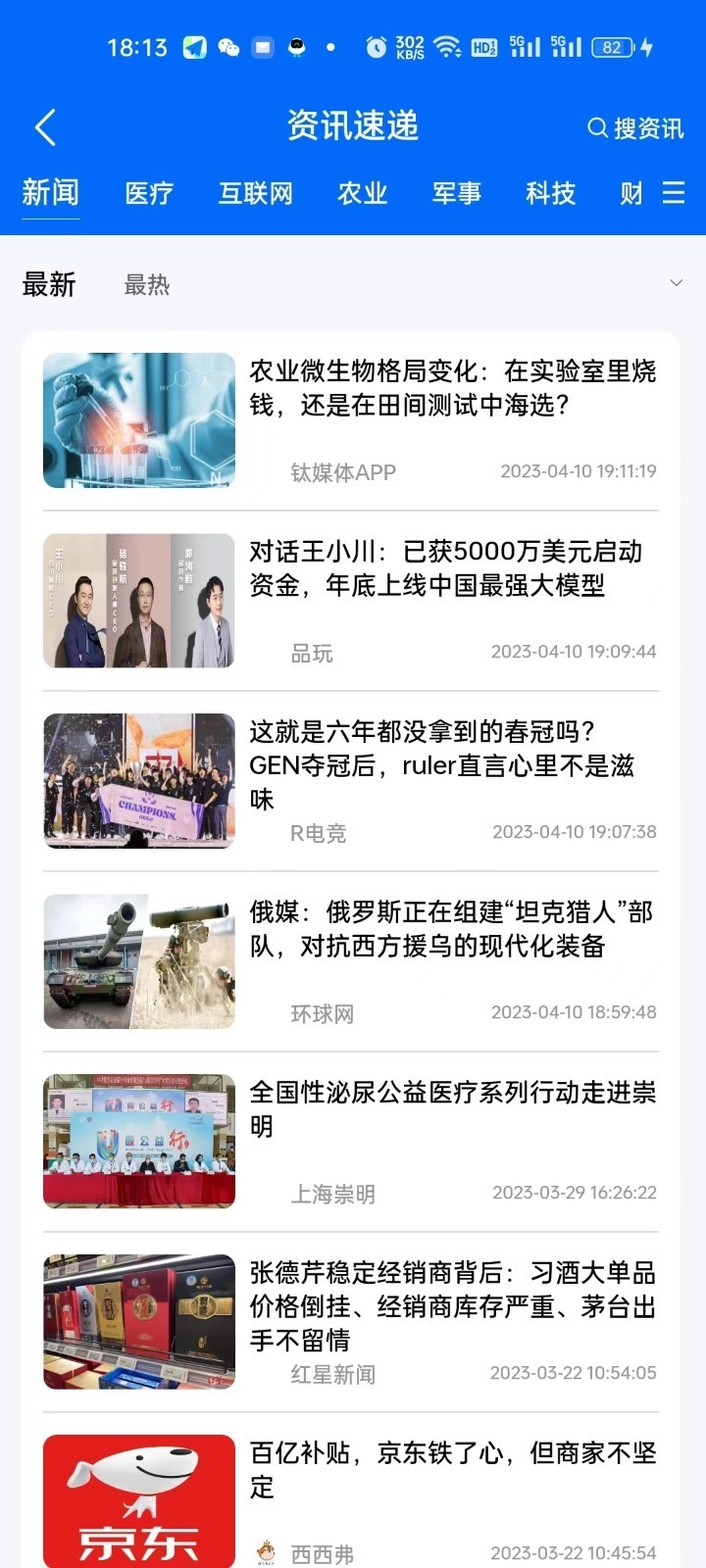
Task: Tap the back arrow to exit news feed
Action: [44, 126]
